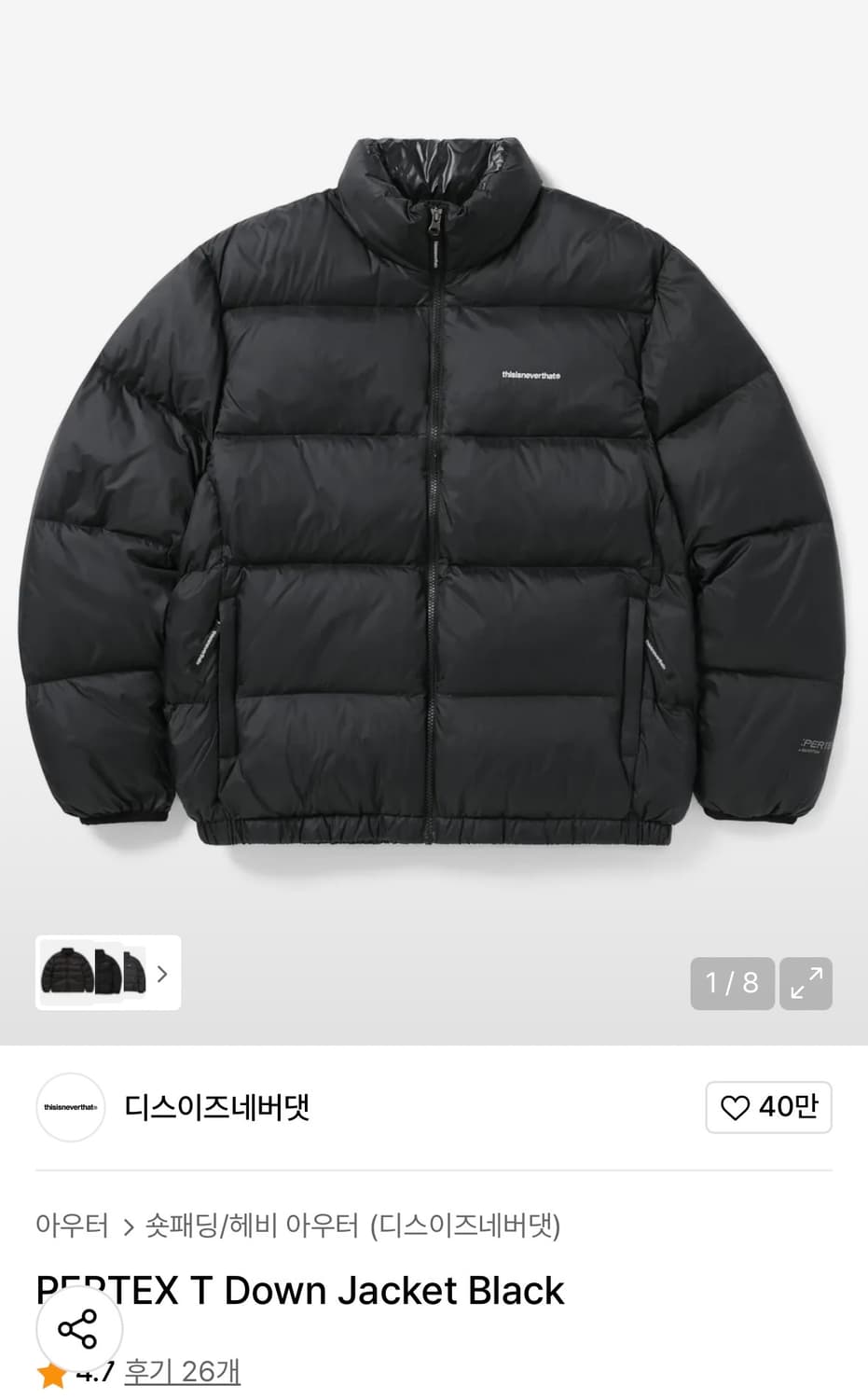Click the expand arrows on the main photo
This screenshot has height=1399, width=868.
[x=806, y=984]
